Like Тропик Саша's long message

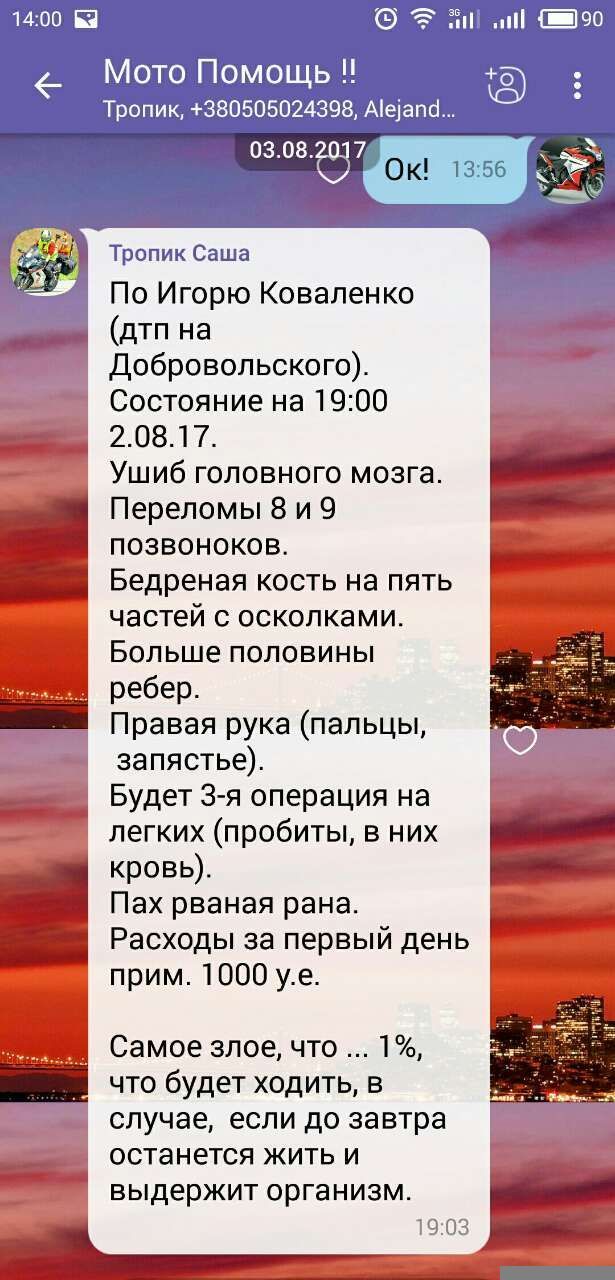(x=520, y=740)
